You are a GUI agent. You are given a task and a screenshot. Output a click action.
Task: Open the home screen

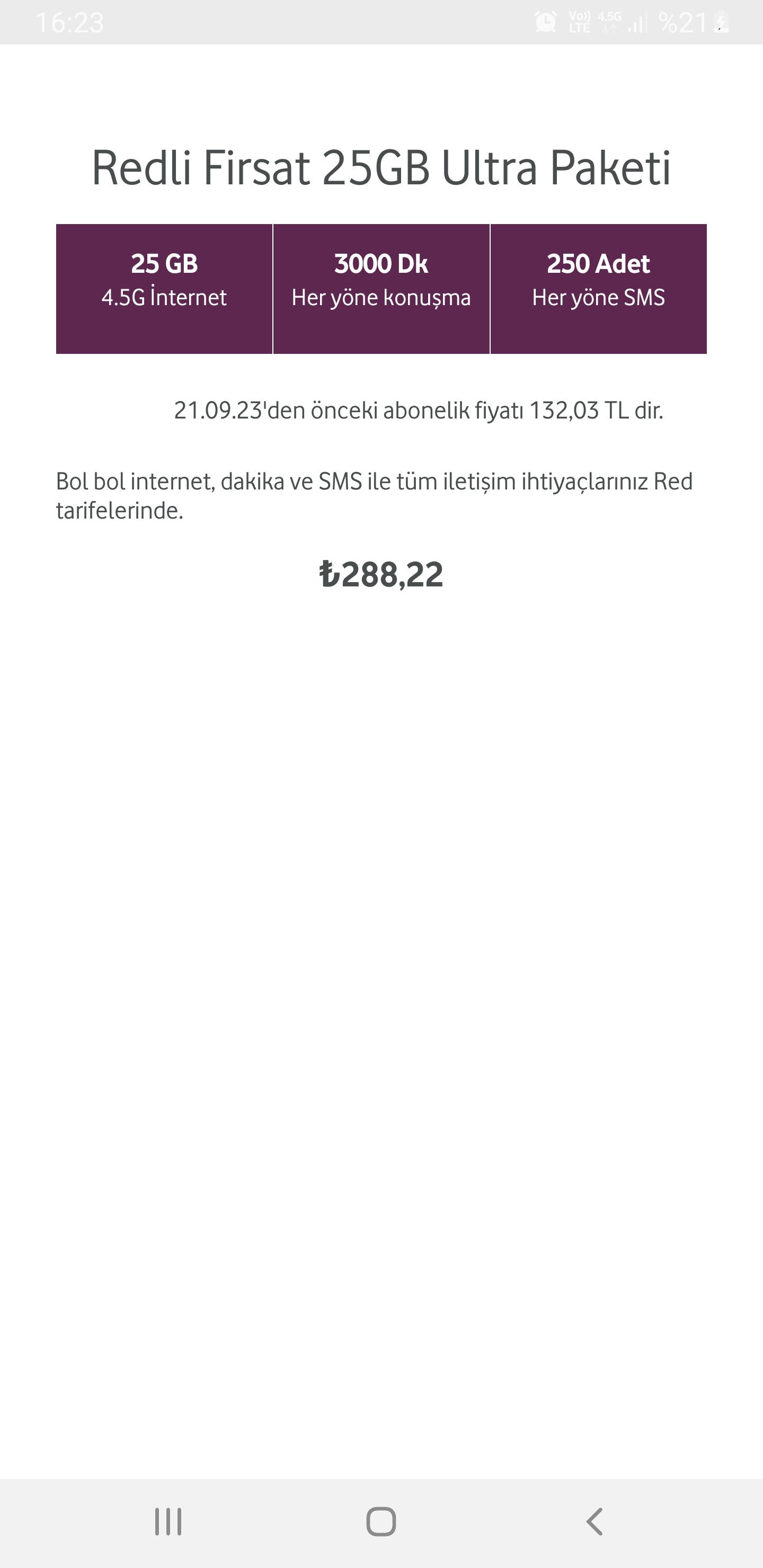pos(381,1522)
